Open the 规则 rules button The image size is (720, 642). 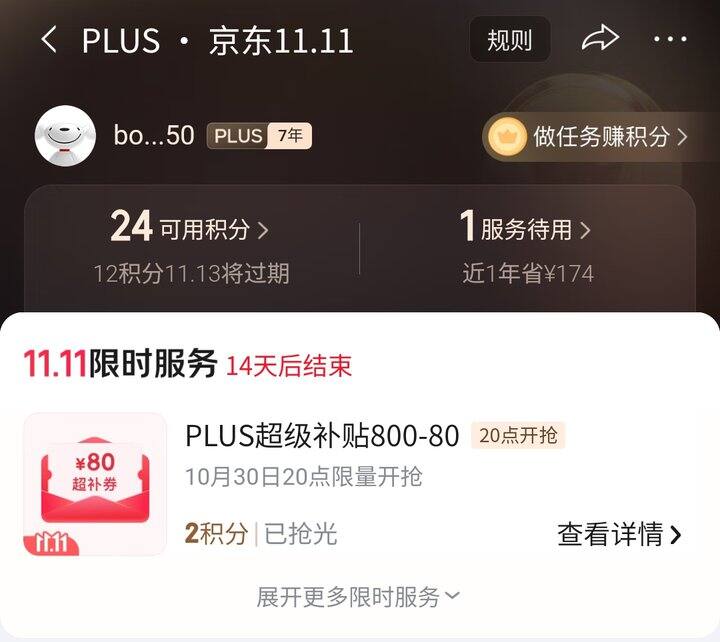[x=510, y=39]
